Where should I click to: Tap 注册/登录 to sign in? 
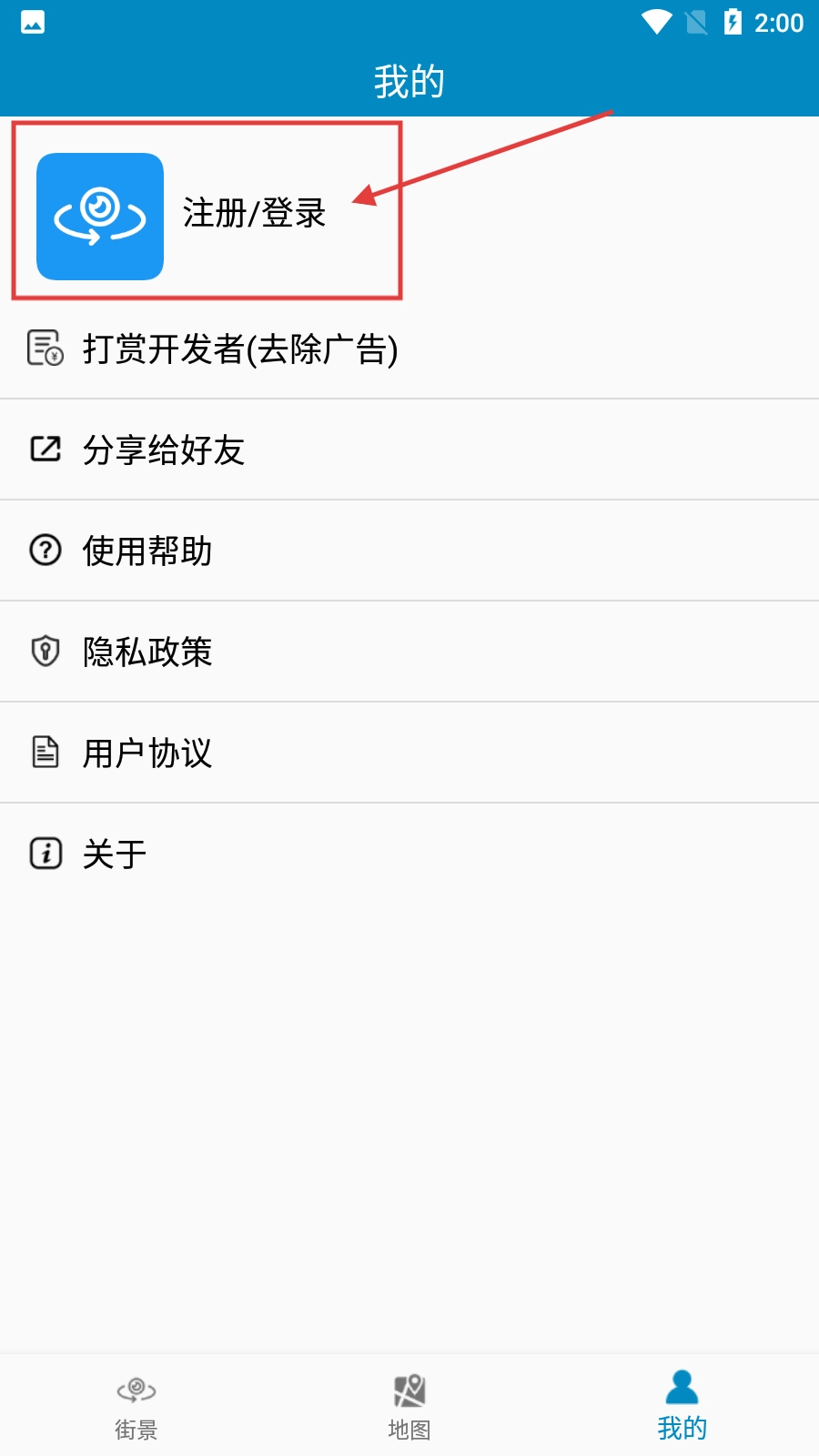click(x=254, y=214)
